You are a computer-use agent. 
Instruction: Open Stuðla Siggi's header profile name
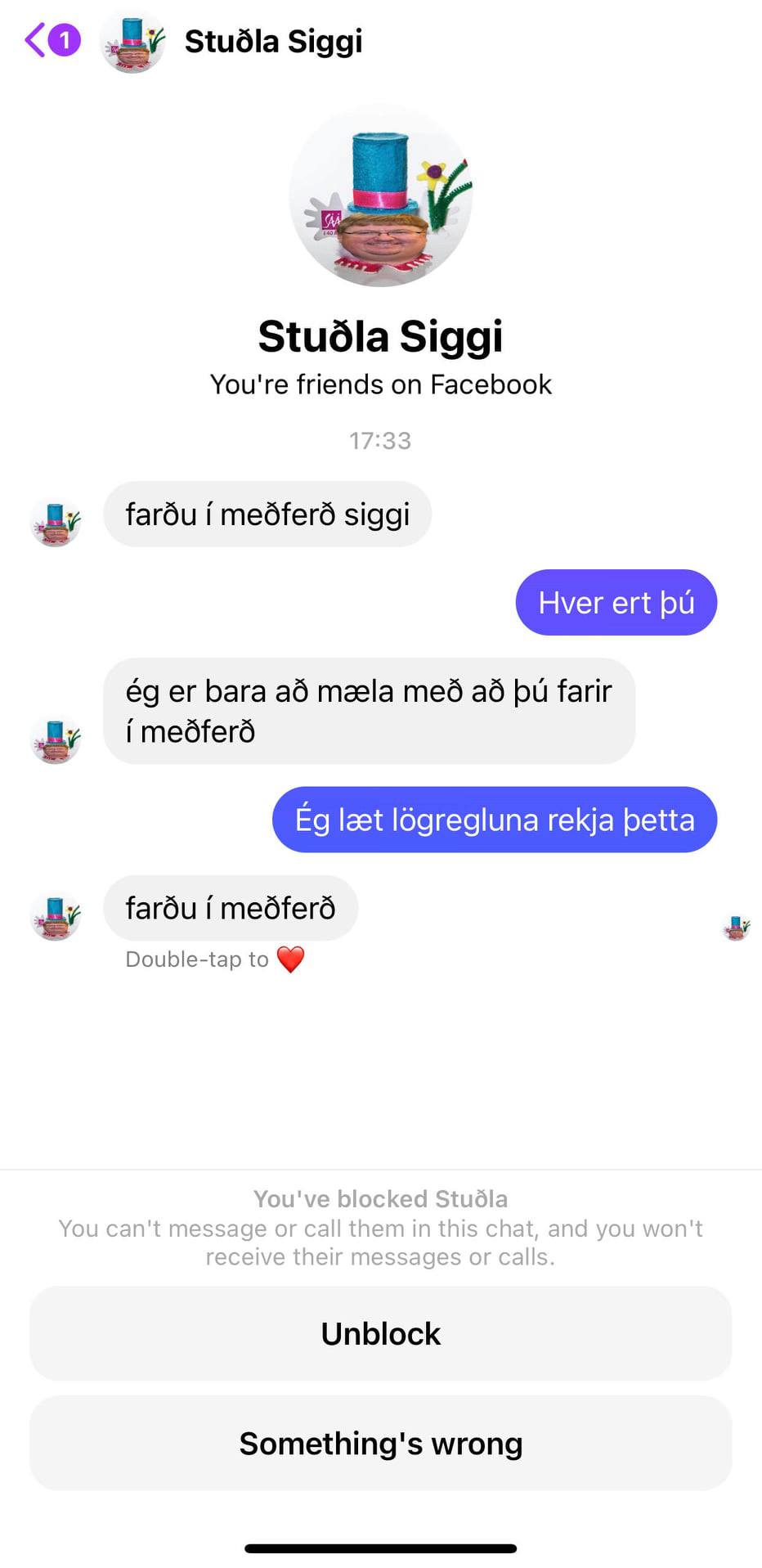273,41
